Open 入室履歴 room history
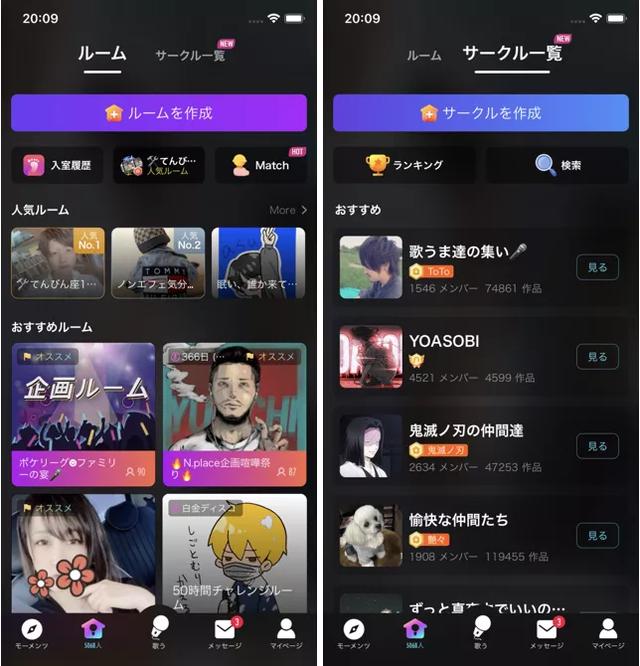 [57, 165]
